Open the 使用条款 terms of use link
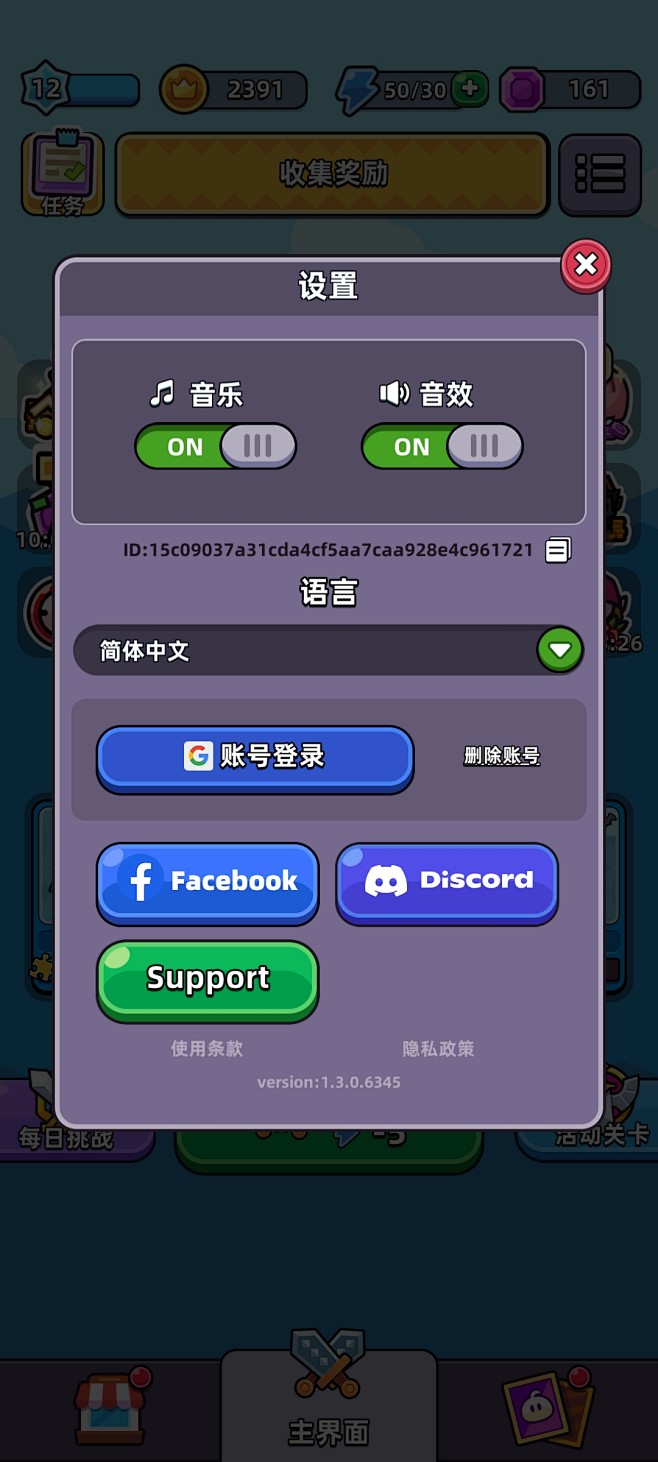658x1462 pixels. [x=207, y=1048]
